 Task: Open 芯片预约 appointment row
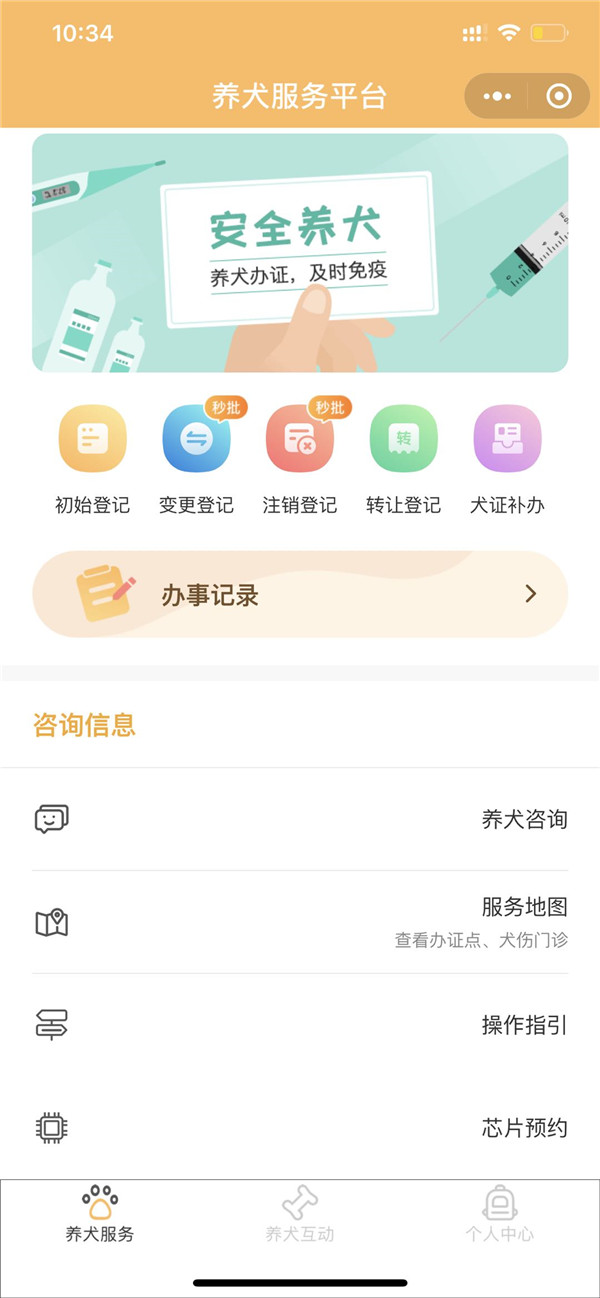(x=300, y=1128)
